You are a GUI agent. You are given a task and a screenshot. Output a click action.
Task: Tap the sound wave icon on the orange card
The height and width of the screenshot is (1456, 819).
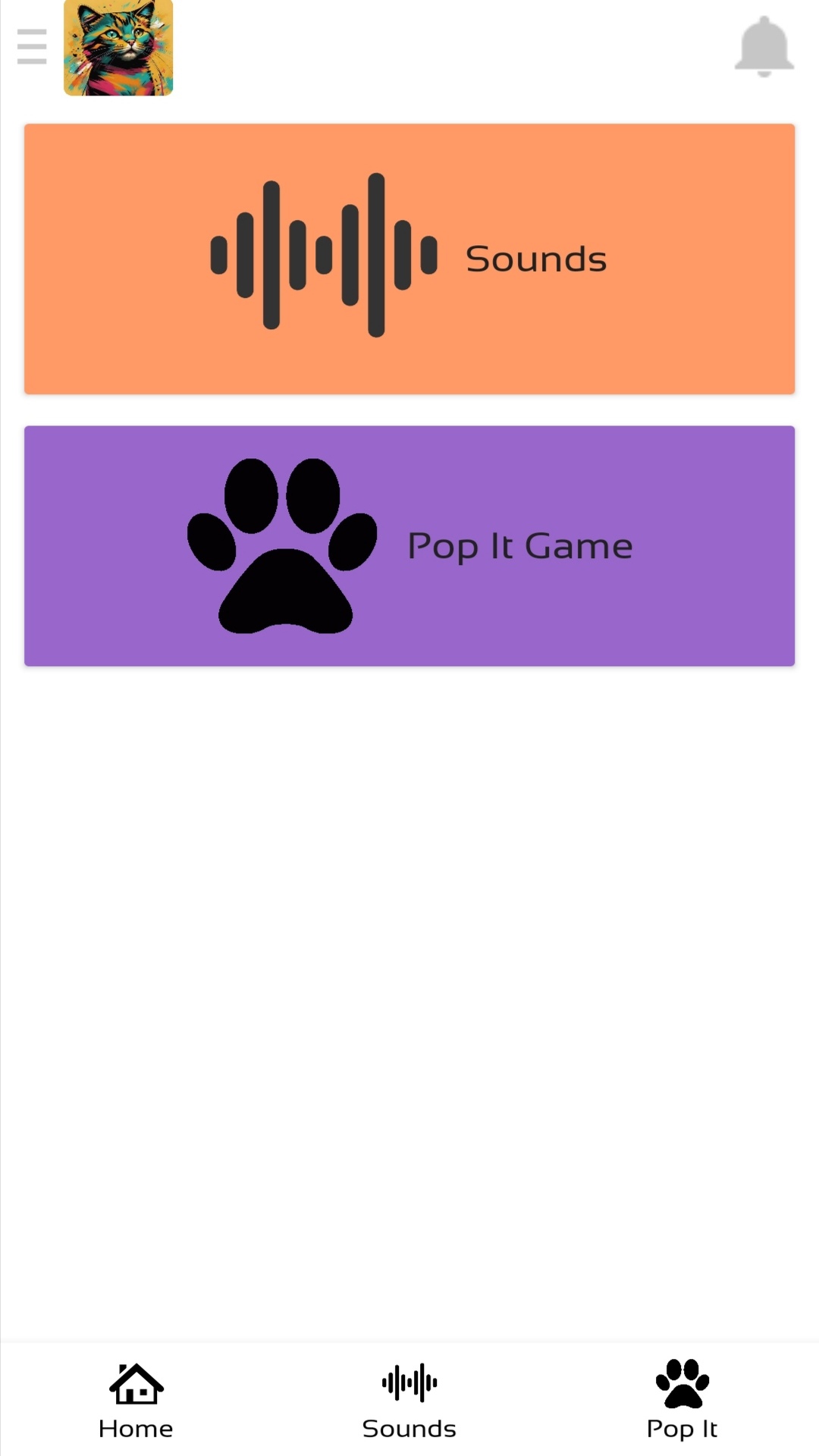[x=322, y=256]
